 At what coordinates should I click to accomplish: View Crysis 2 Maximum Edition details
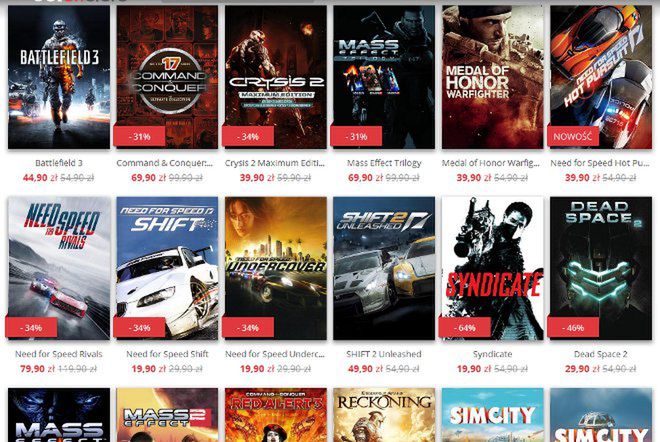coord(275,78)
